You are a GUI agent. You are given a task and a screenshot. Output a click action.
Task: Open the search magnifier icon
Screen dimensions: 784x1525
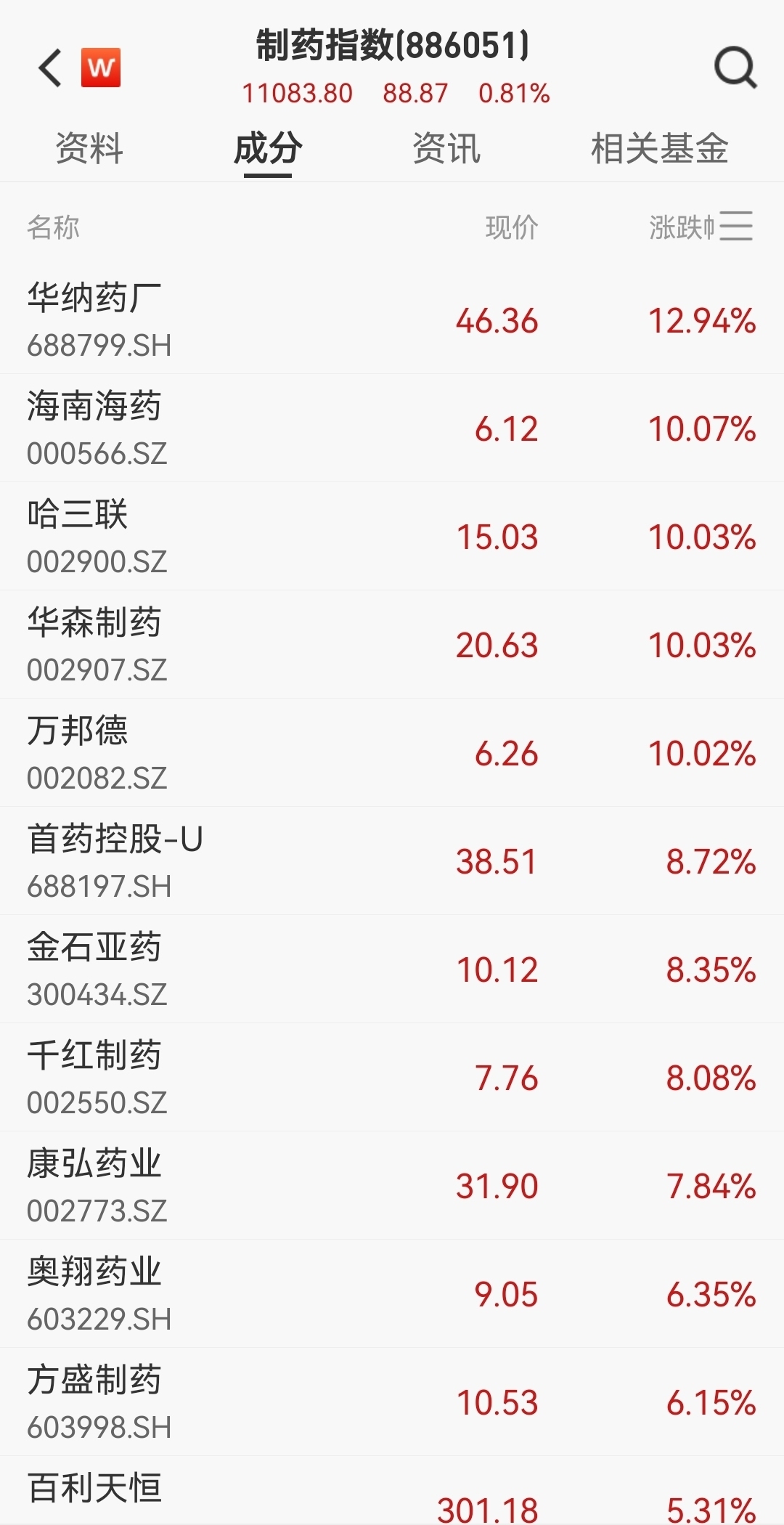pos(735,68)
